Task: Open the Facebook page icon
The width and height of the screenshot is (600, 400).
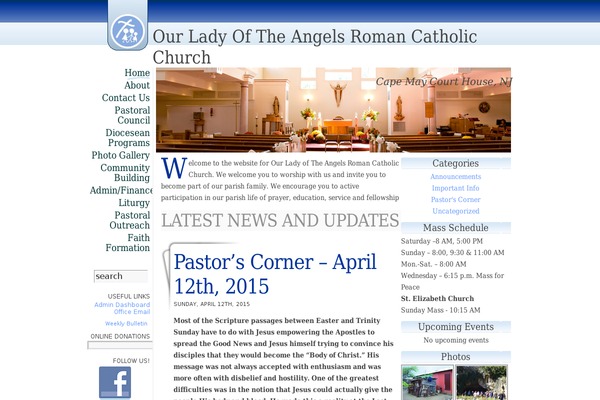Action: point(115,383)
